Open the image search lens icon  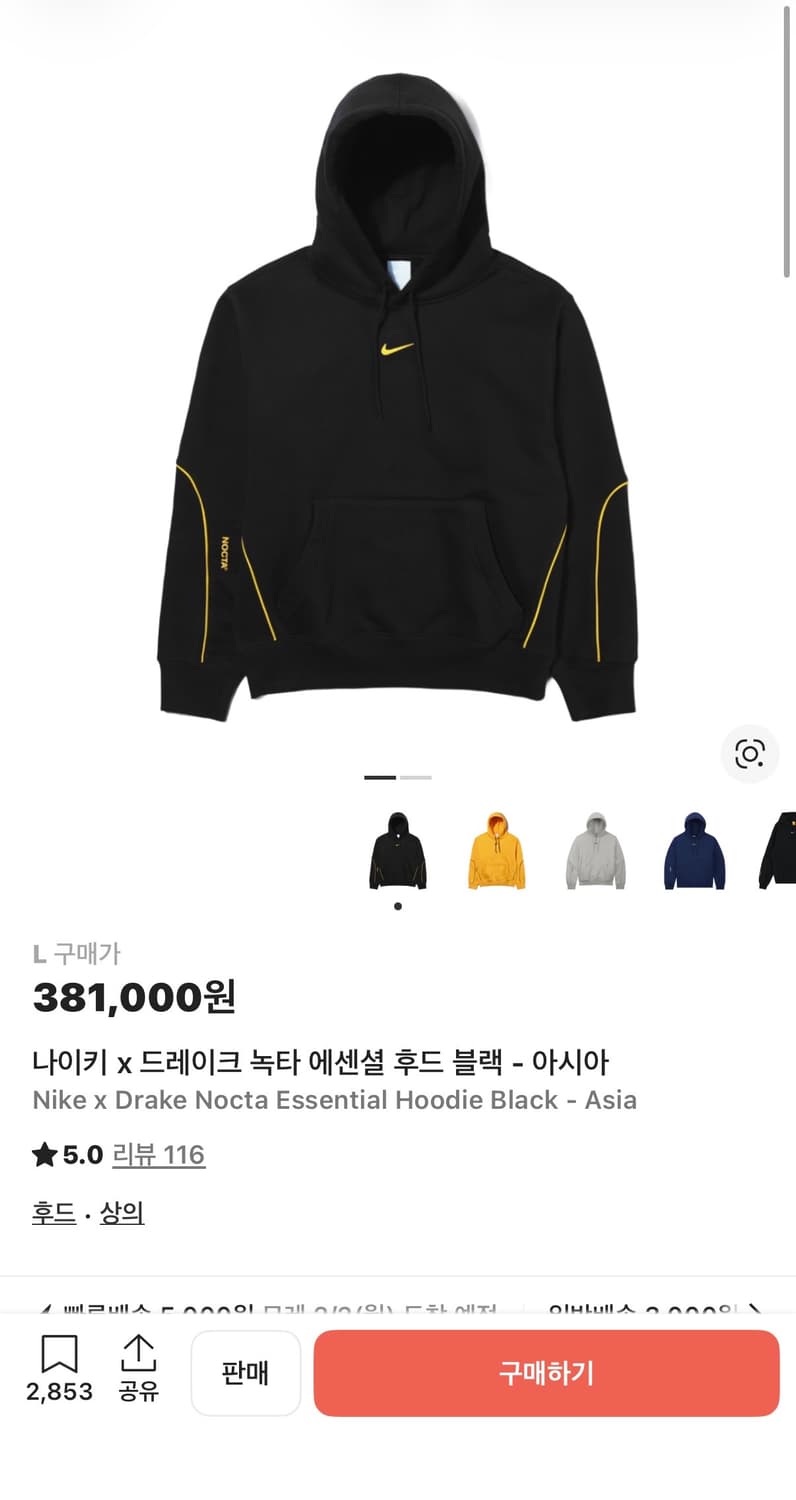tap(750, 755)
